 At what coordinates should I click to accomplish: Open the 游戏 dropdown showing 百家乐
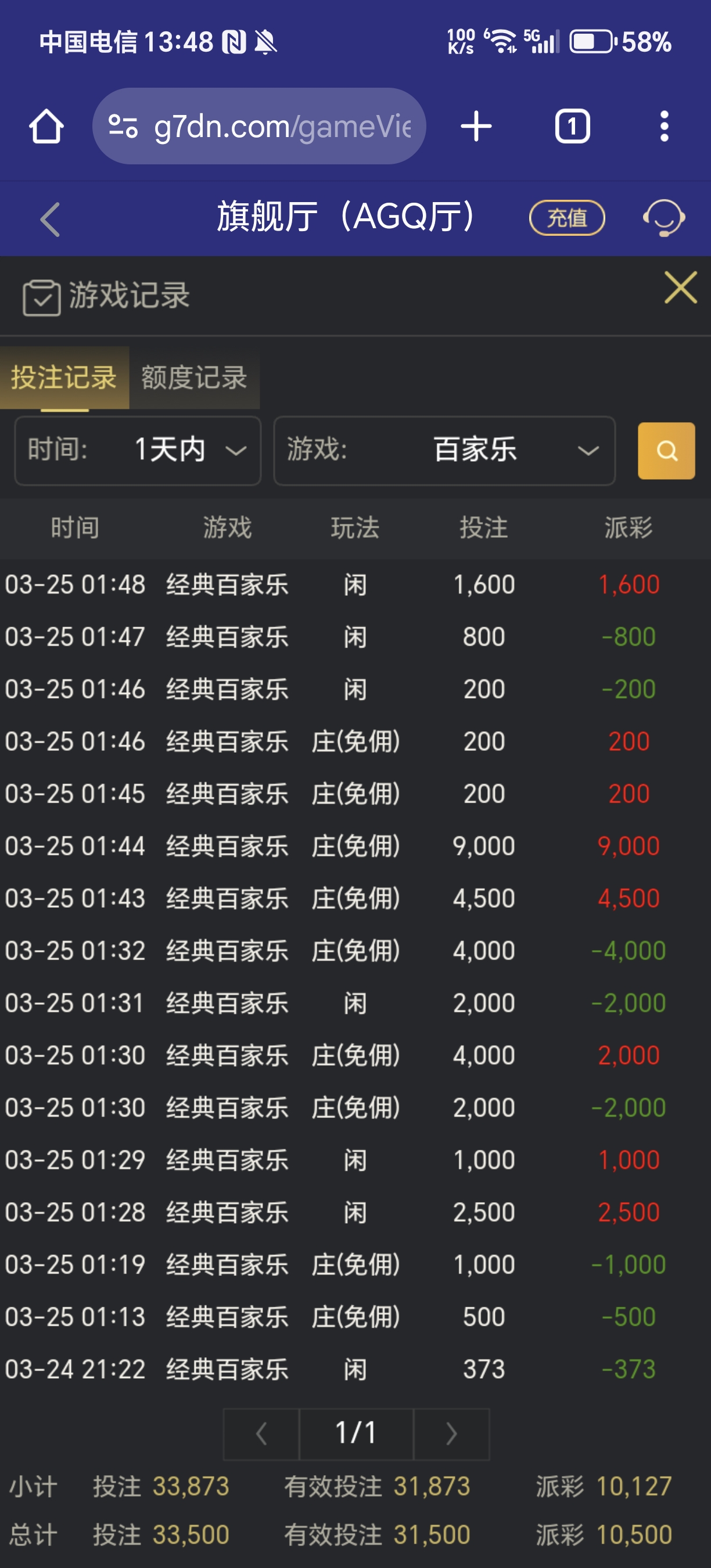point(444,451)
